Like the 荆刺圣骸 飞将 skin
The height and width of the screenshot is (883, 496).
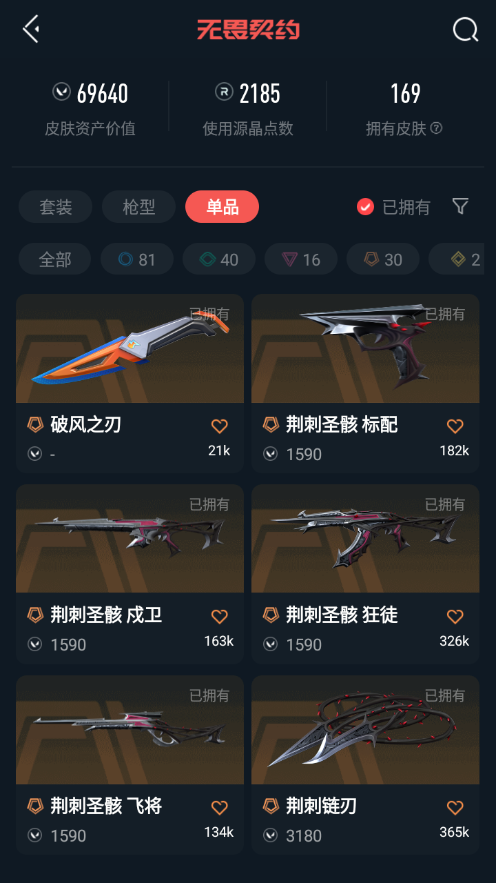pos(220,808)
